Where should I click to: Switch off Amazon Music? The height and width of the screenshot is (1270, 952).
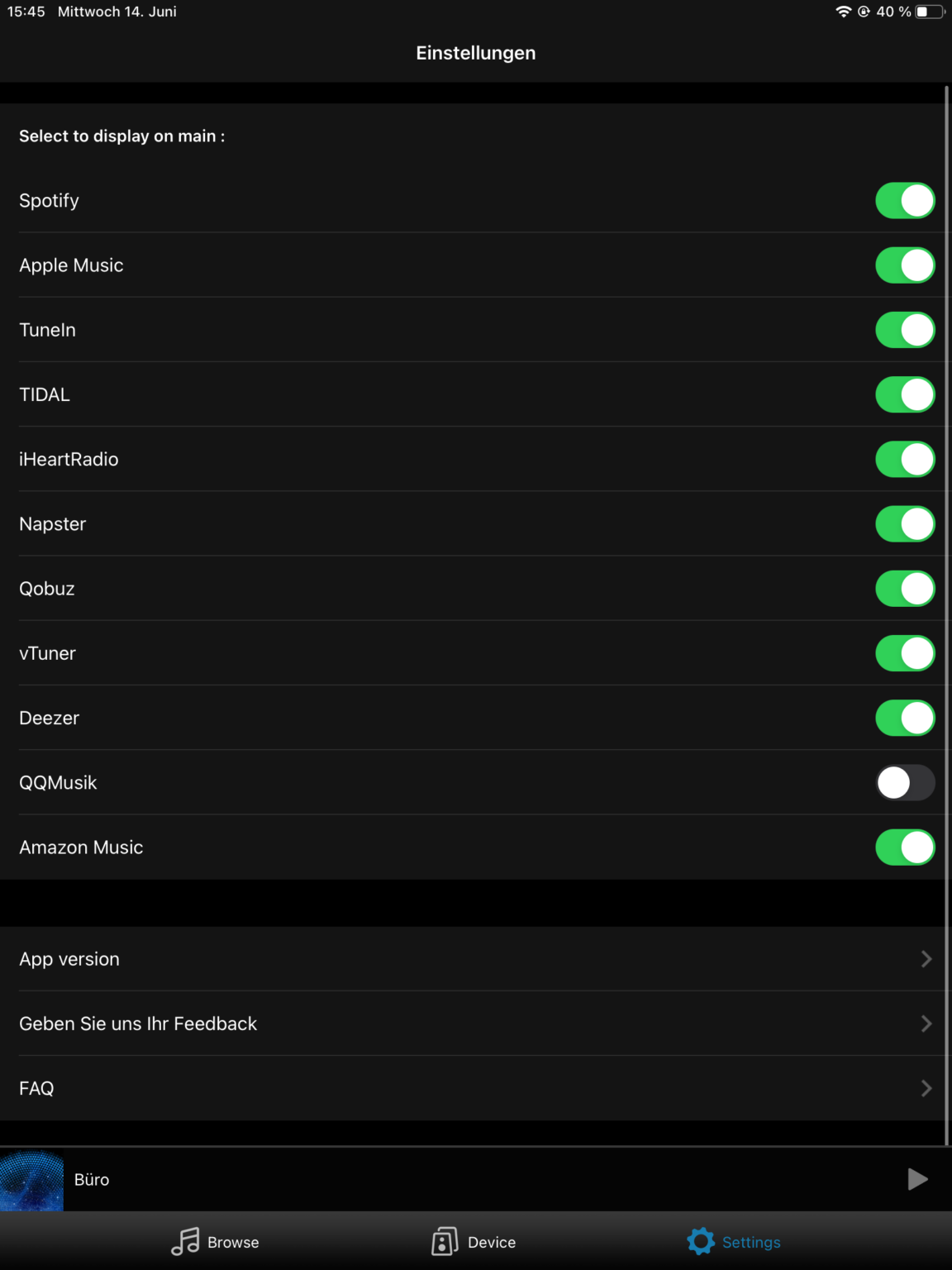[x=905, y=847]
